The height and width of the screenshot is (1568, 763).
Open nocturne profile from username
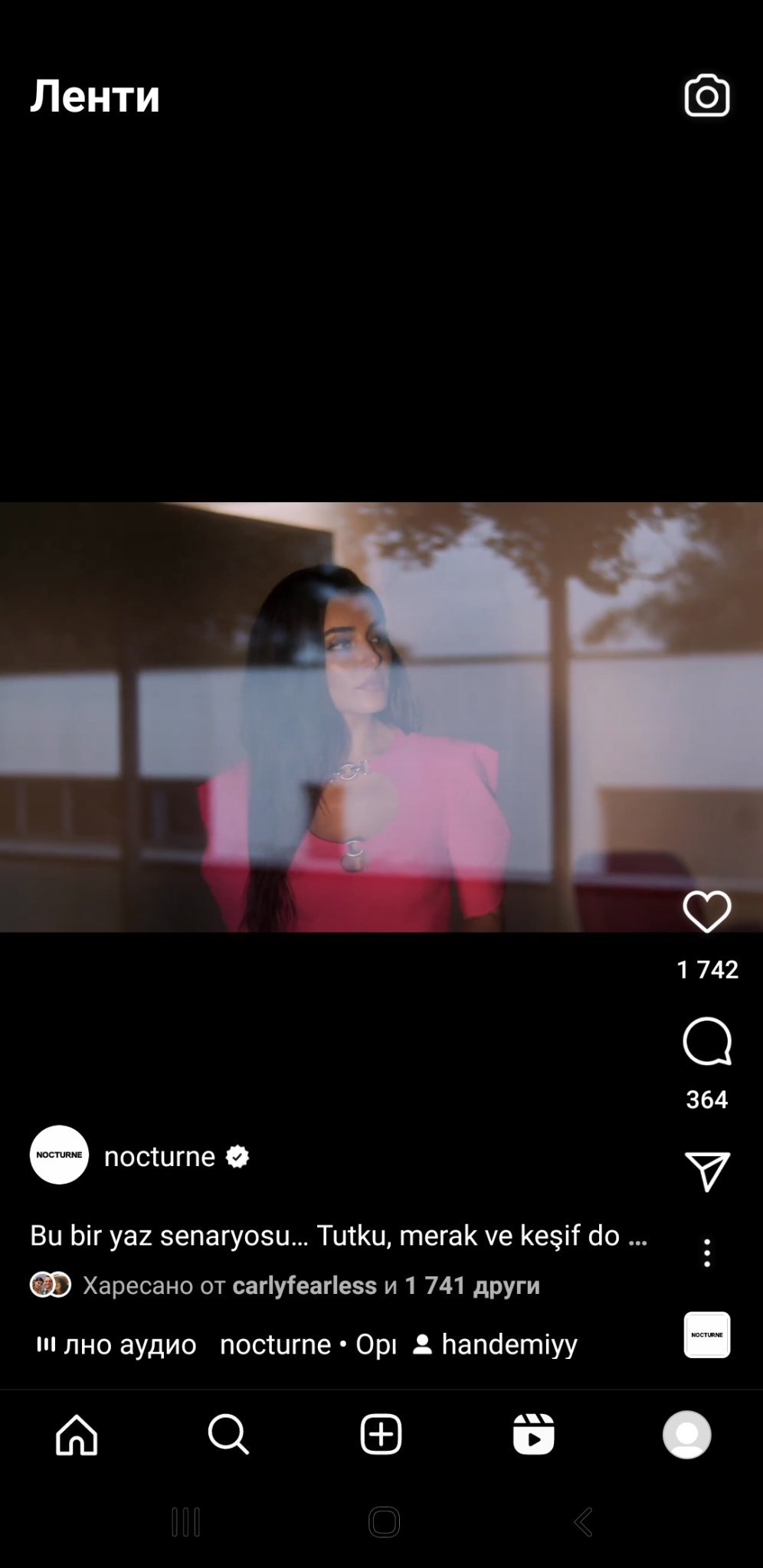pyautogui.click(x=159, y=1156)
